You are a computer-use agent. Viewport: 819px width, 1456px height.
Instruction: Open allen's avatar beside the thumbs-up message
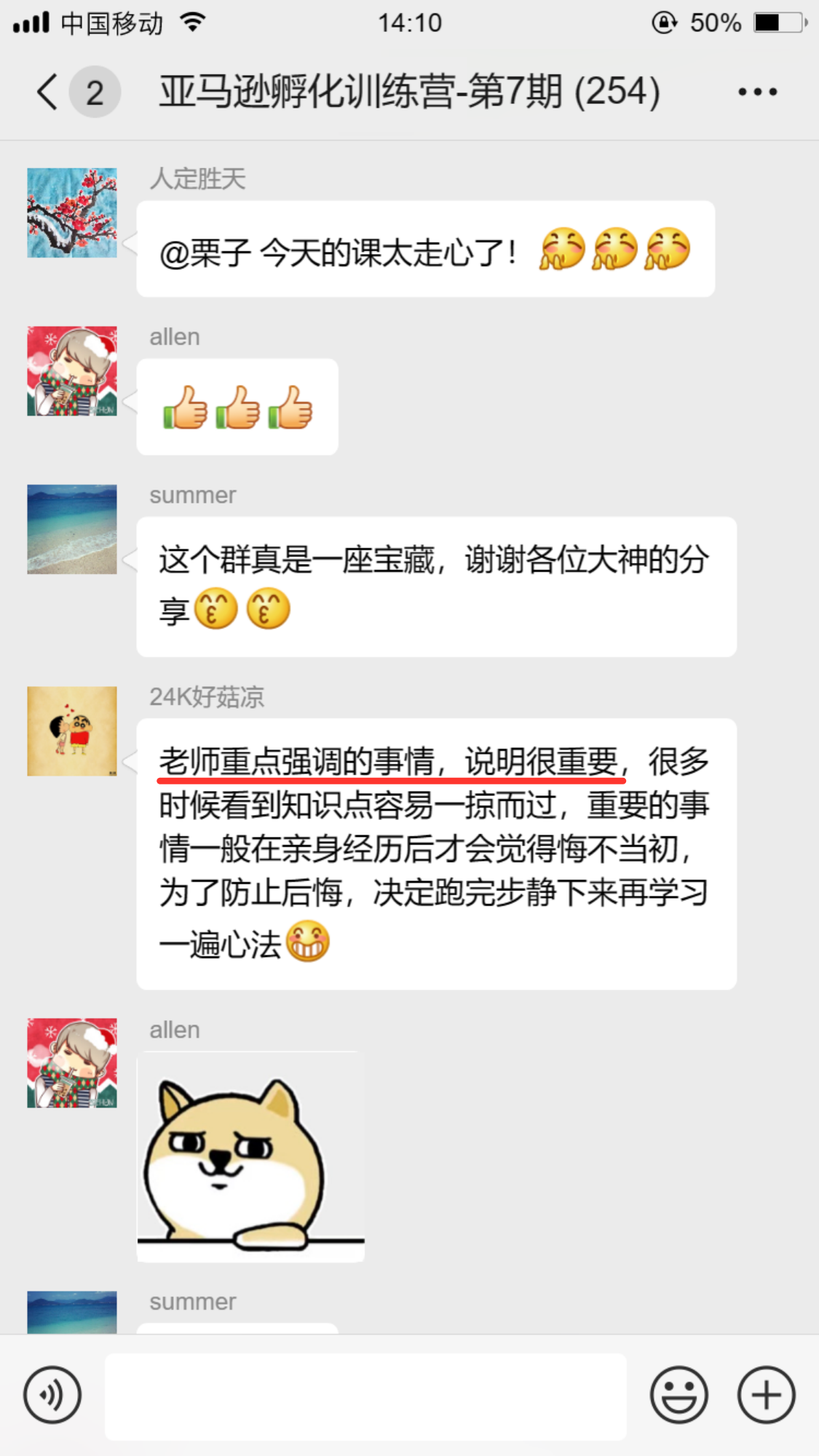coord(72,371)
